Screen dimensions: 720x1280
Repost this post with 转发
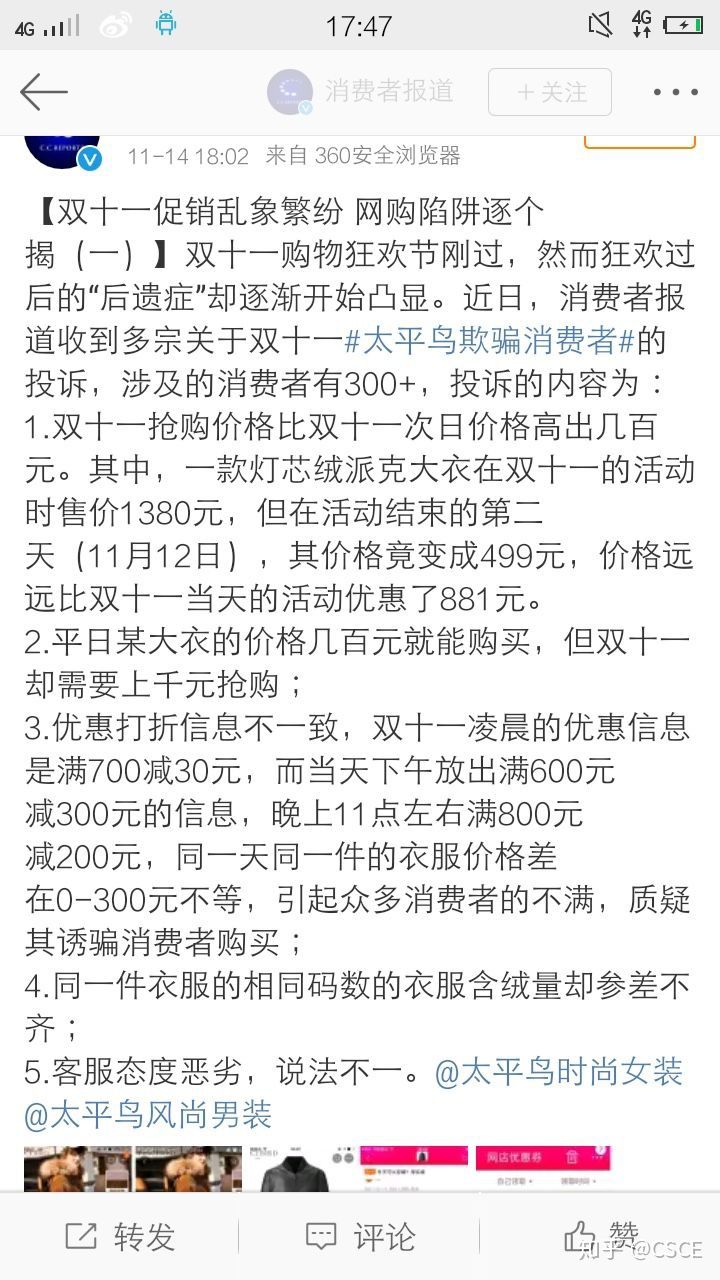coord(120,1237)
